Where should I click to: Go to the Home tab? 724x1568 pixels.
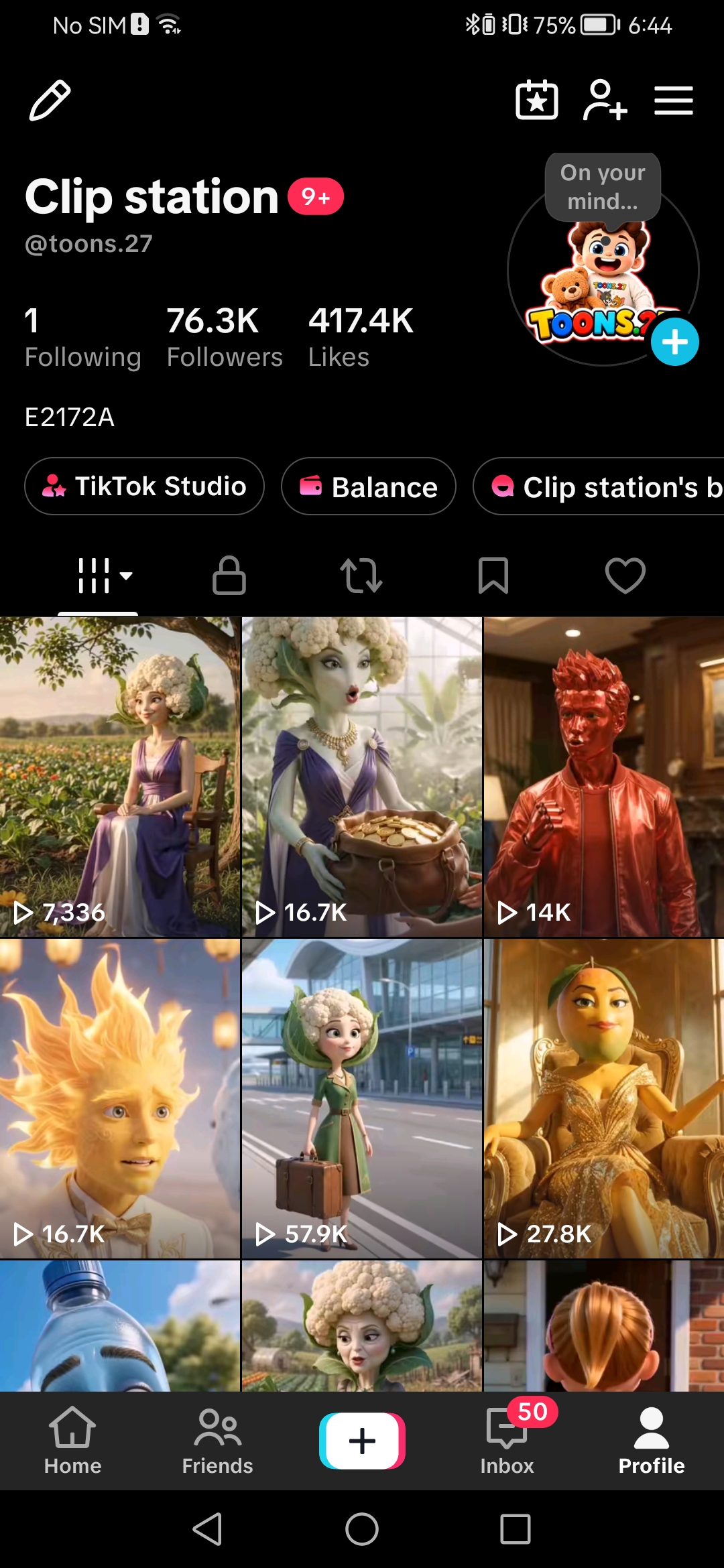pos(72,1441)
